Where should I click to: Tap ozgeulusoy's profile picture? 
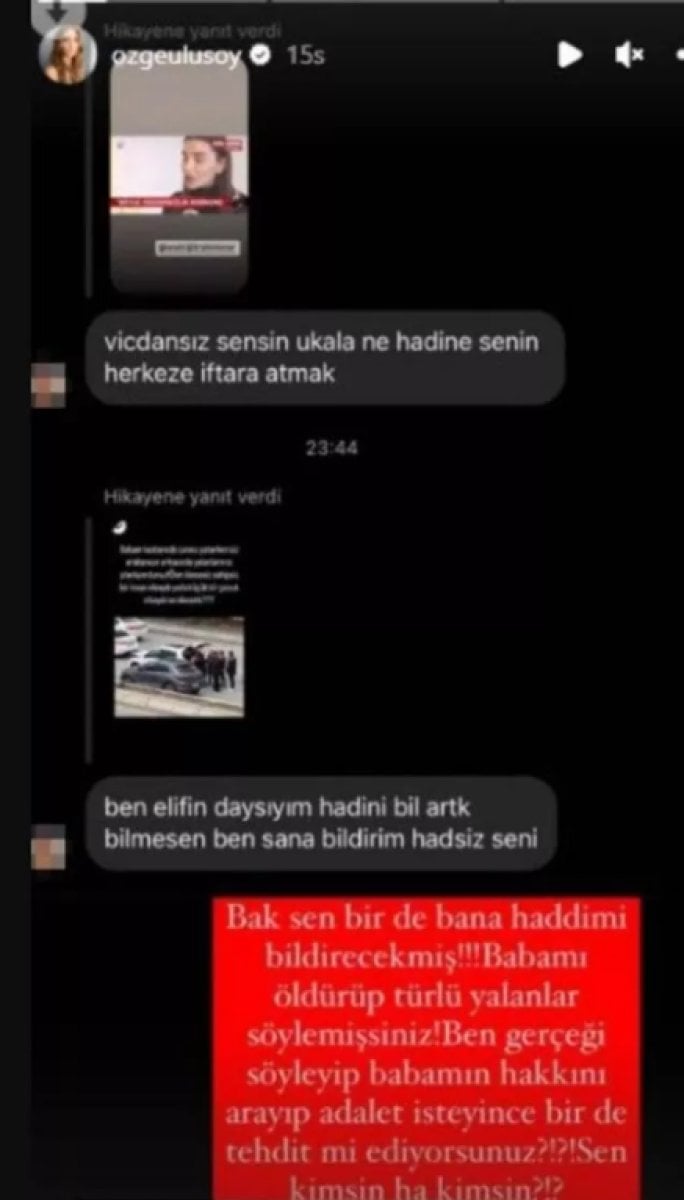point(68,56)
